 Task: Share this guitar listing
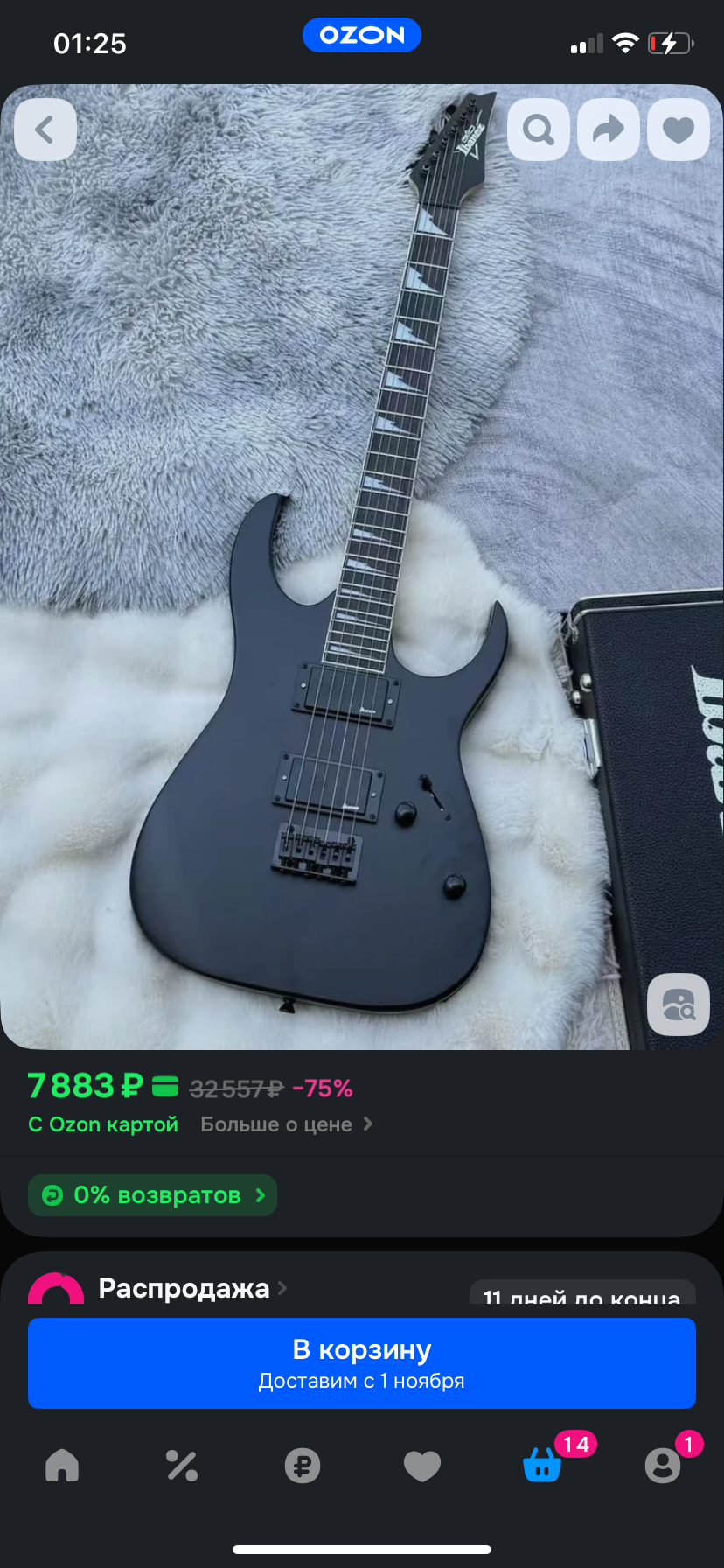[x=609, y=129]
